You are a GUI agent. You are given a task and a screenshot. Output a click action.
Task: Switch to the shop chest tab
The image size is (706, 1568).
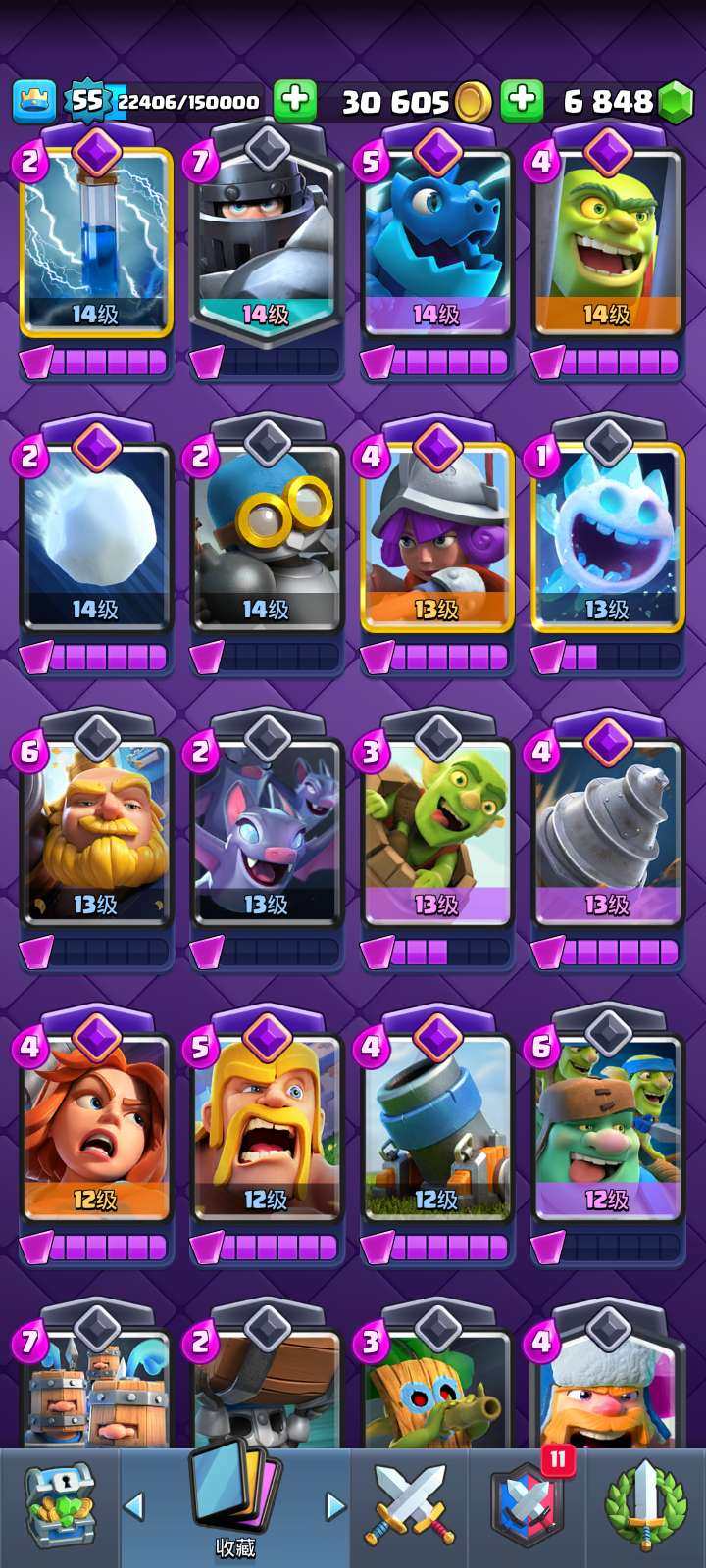point(59,1507)
